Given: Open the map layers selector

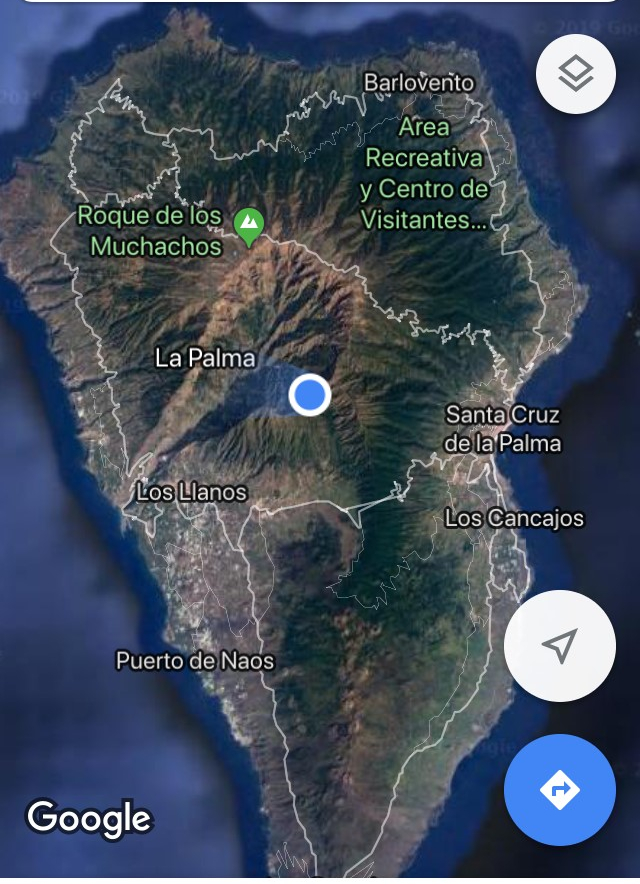Looking at the screenshot, I should coord(575,73).
